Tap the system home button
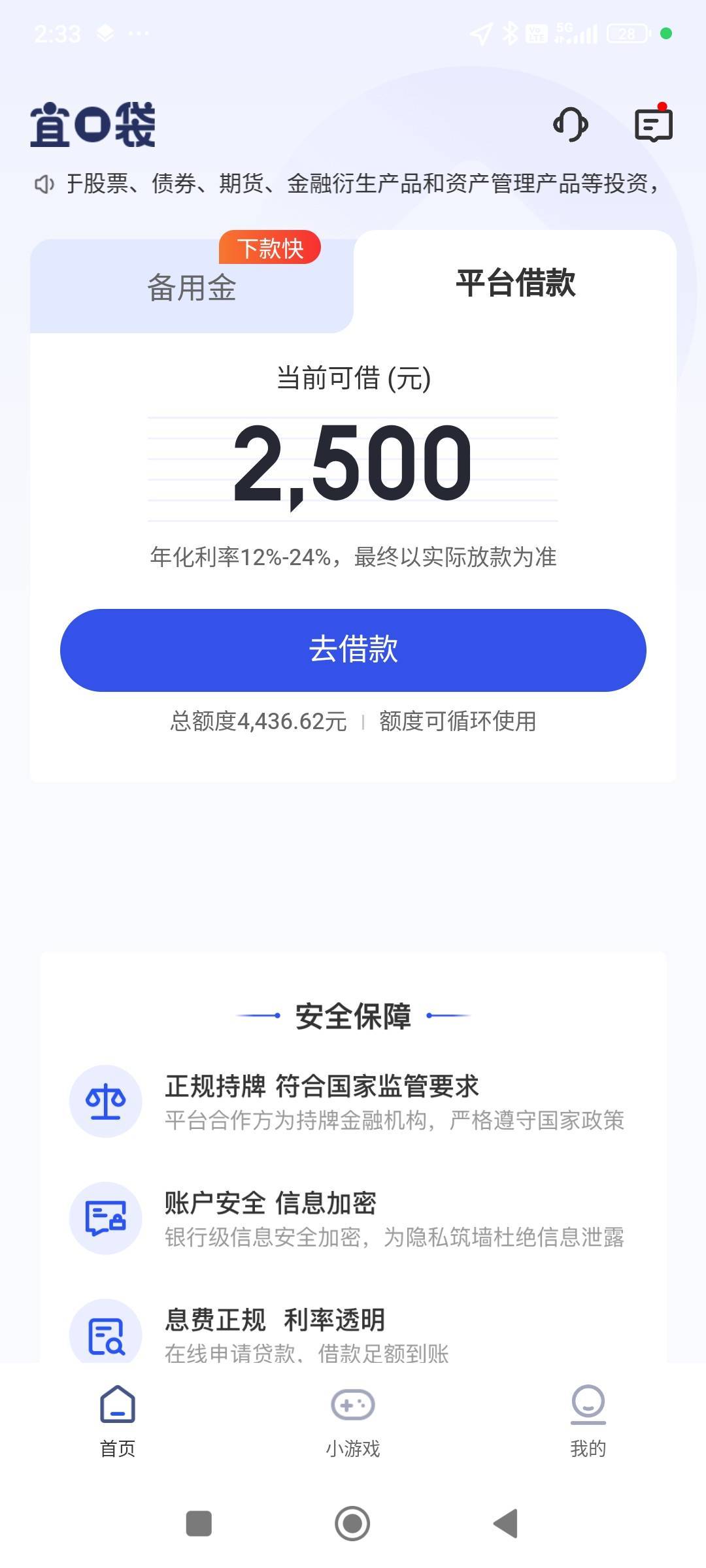 point(352,1524)
